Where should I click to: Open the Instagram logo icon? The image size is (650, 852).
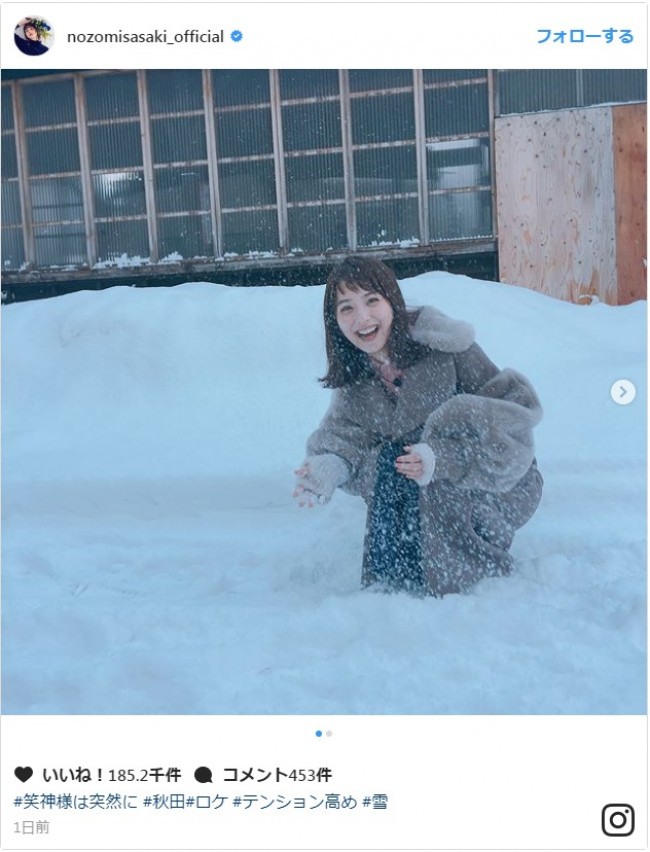click(x=617, y=820)
